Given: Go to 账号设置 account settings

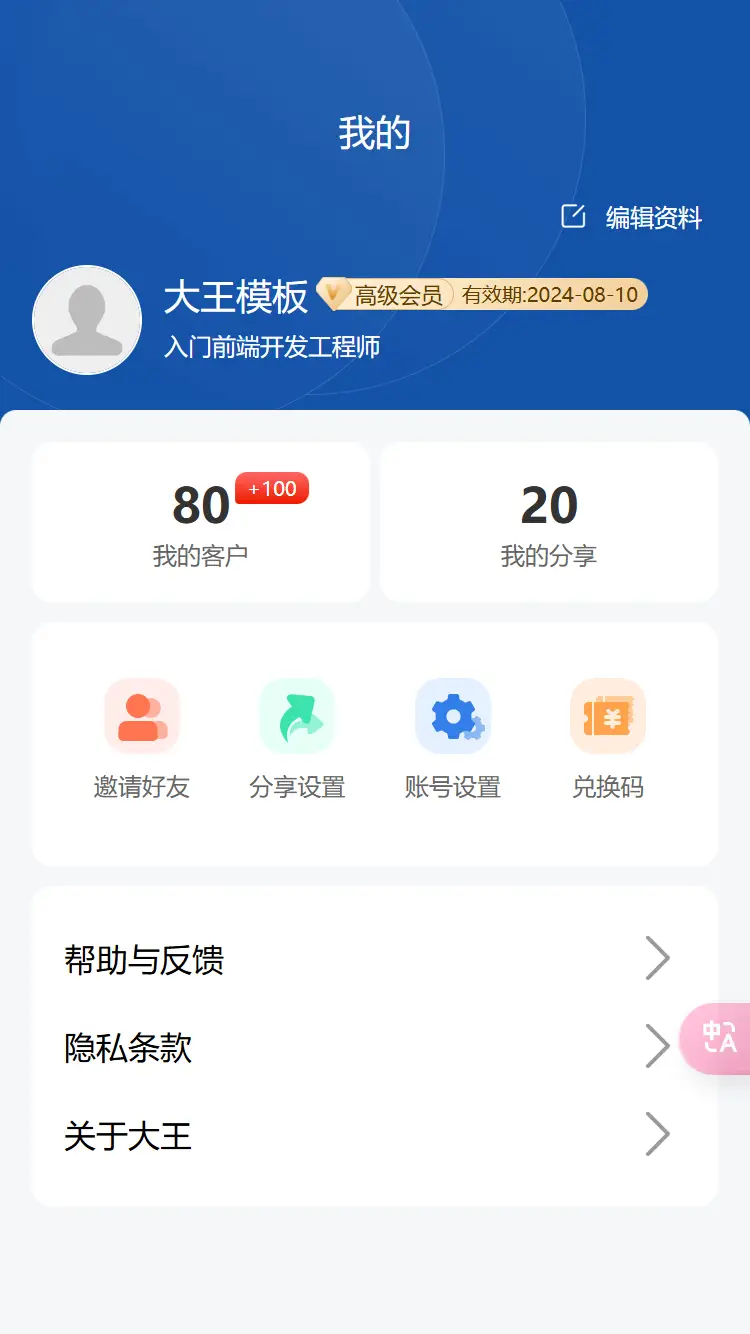Looking at the screenshot, I should (x=453, y=738).
